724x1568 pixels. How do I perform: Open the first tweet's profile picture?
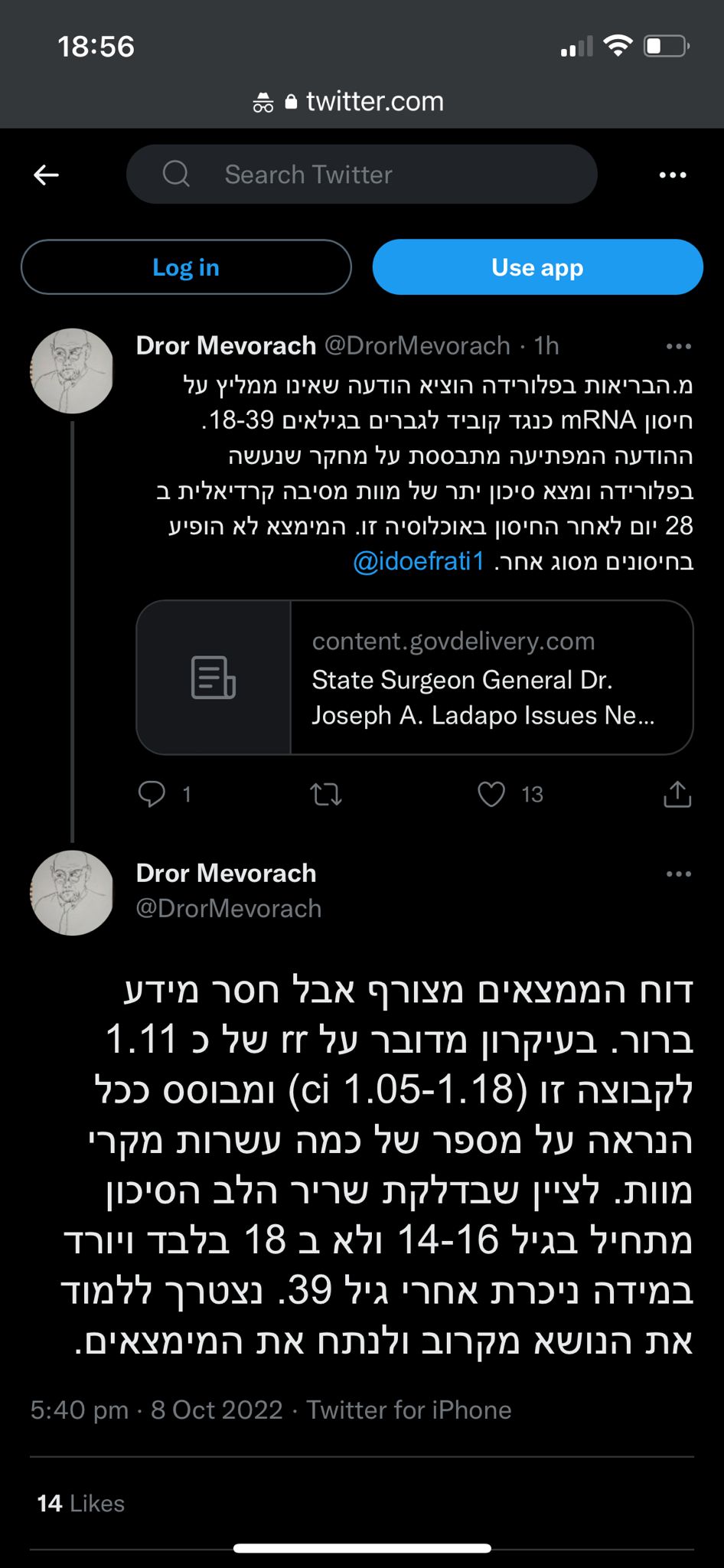[72, 371]
